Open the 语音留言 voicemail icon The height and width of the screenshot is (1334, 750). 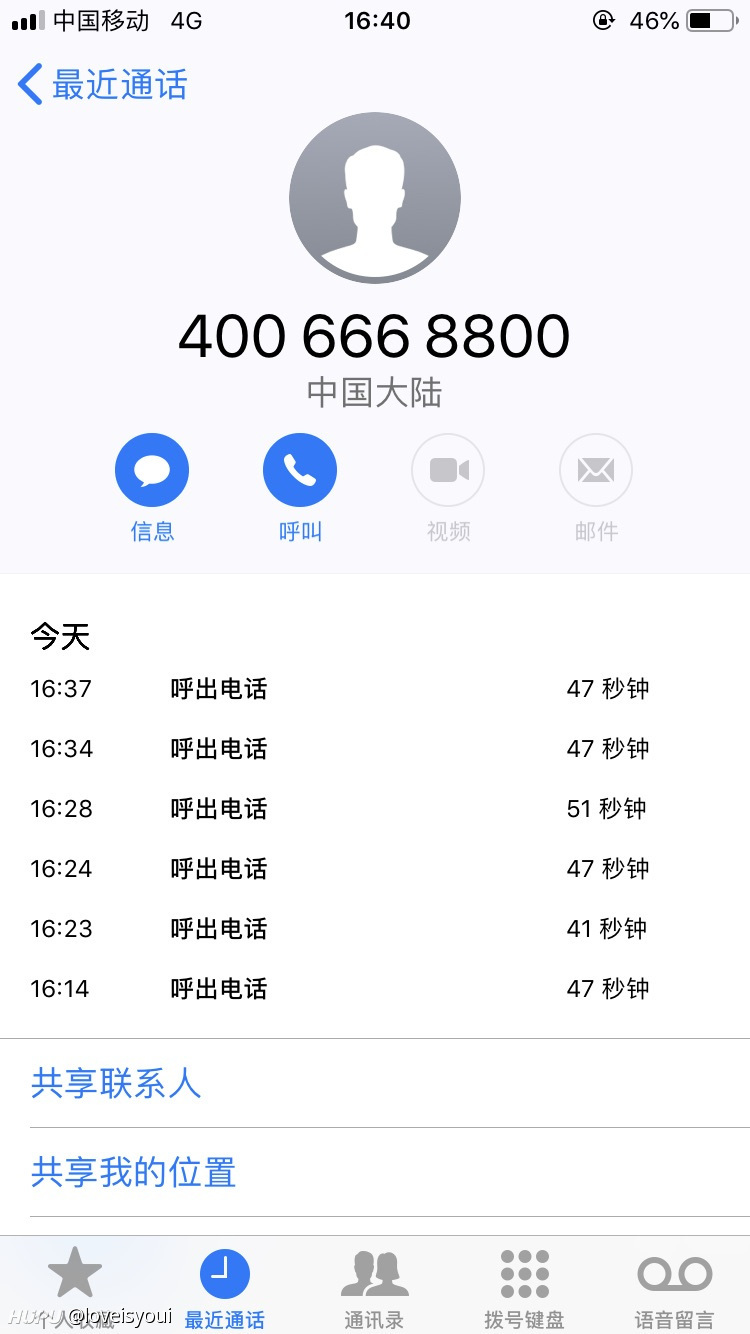(x=673, y=1271)
